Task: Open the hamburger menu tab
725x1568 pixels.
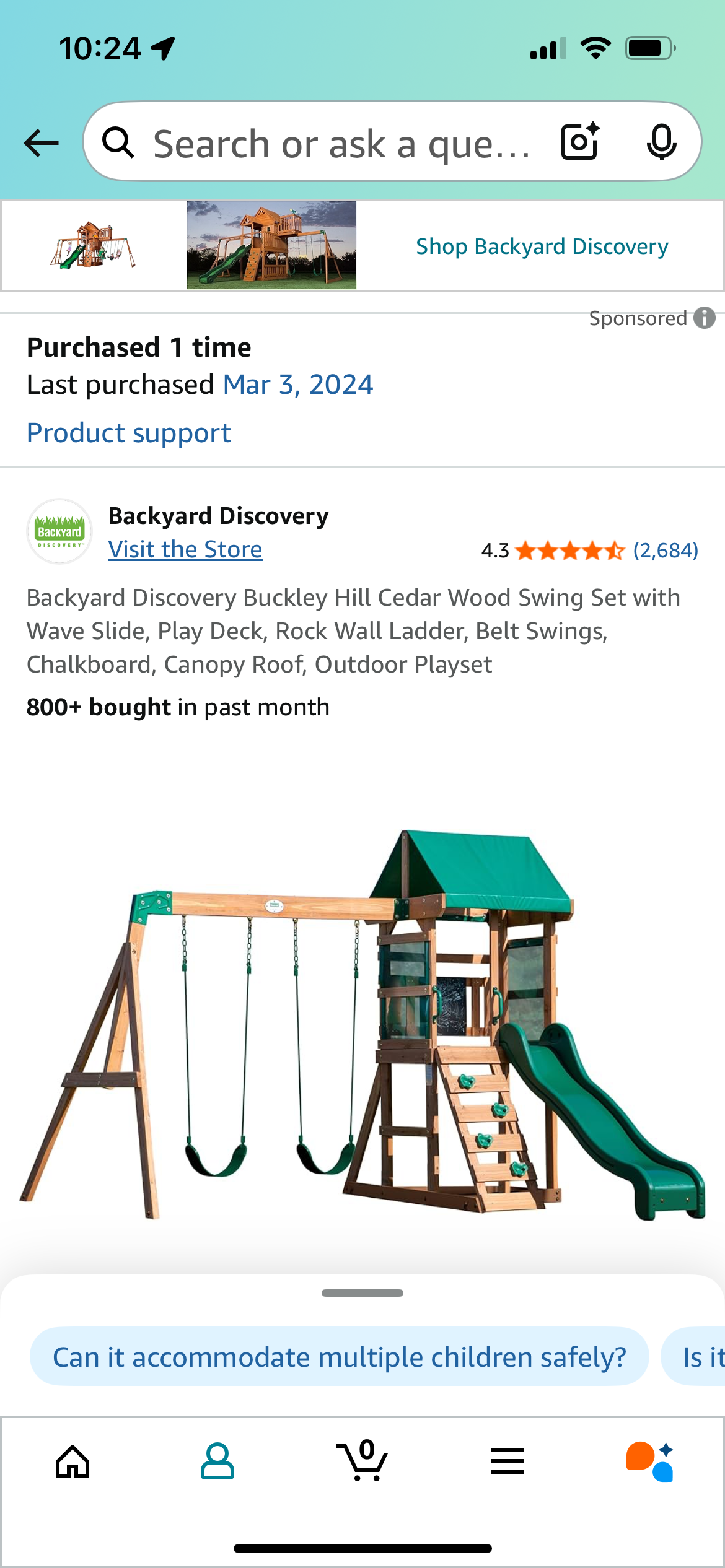Action: point(507,1461)
